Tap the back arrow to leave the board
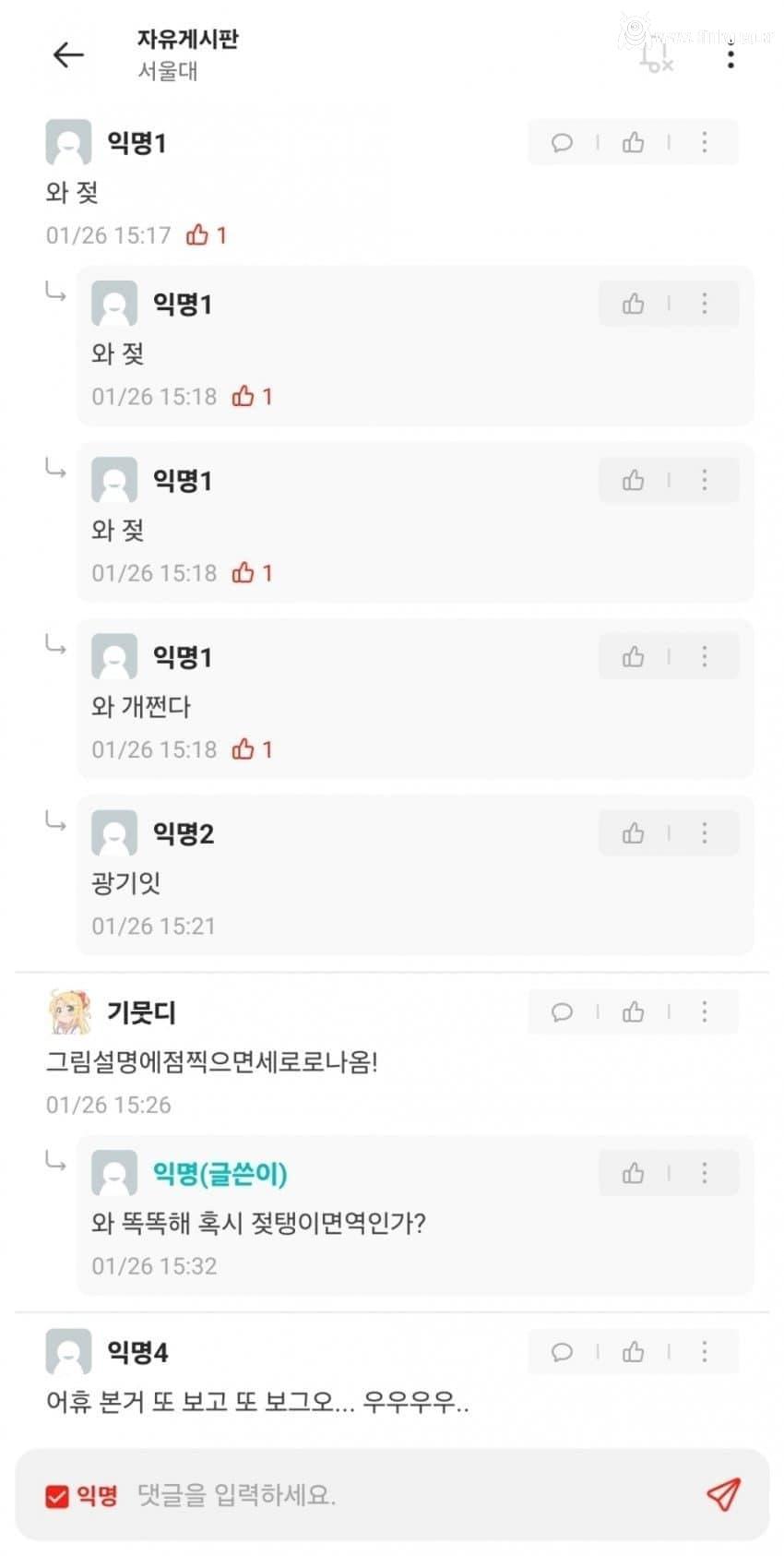The width and height of the screenshot is (784, 1556). (67, 55)
